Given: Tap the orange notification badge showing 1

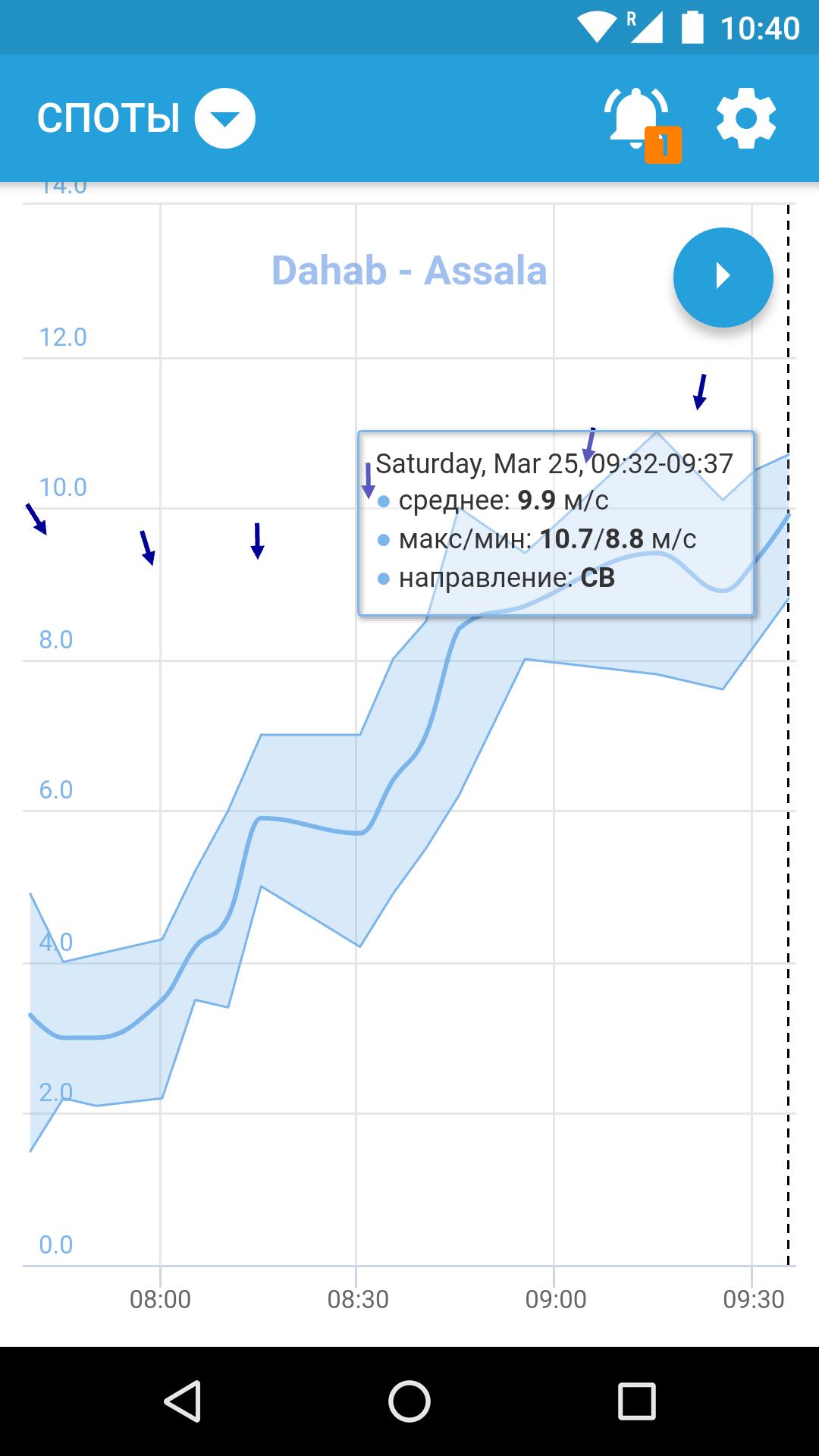Looking at the screenshot, I should coord(663,144).
